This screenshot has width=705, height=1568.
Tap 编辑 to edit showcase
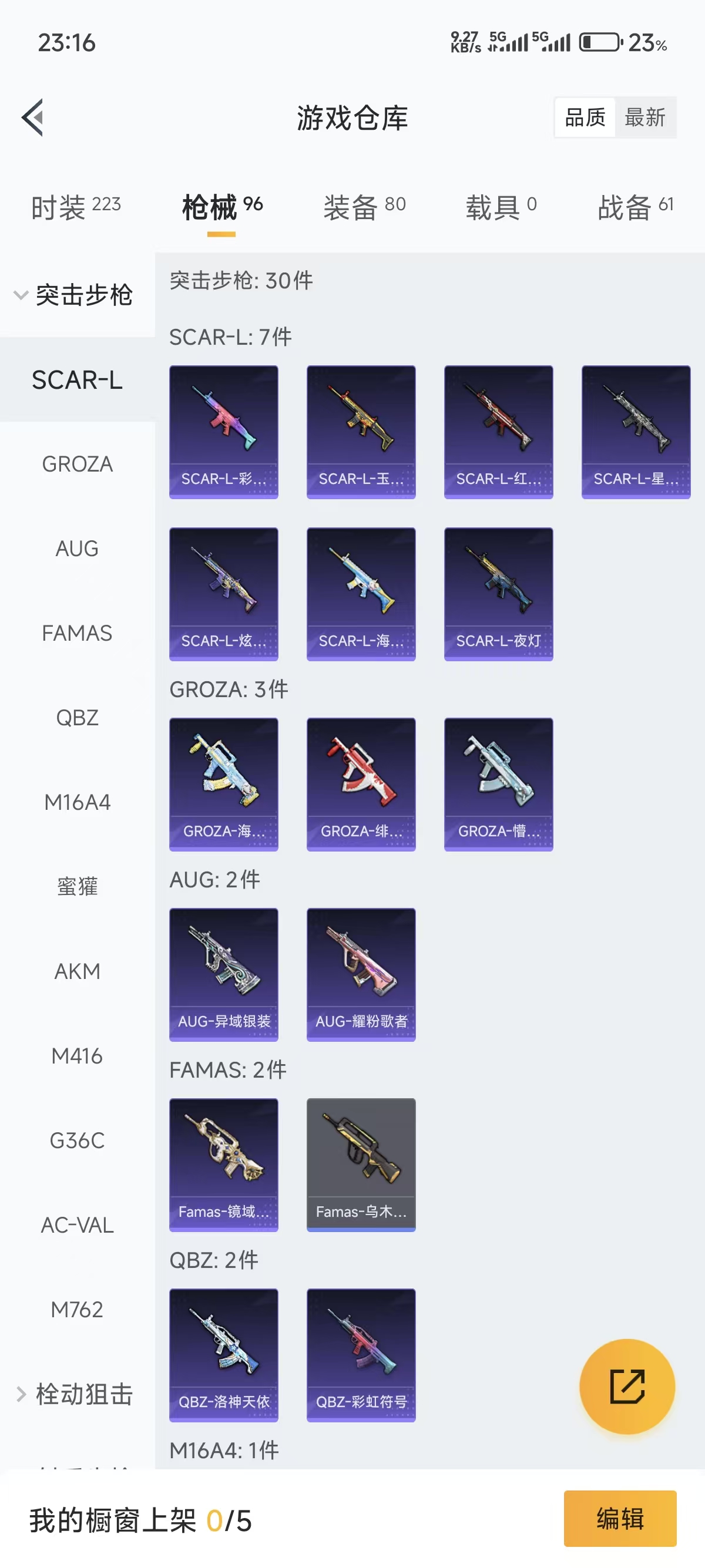[619, 1518]
